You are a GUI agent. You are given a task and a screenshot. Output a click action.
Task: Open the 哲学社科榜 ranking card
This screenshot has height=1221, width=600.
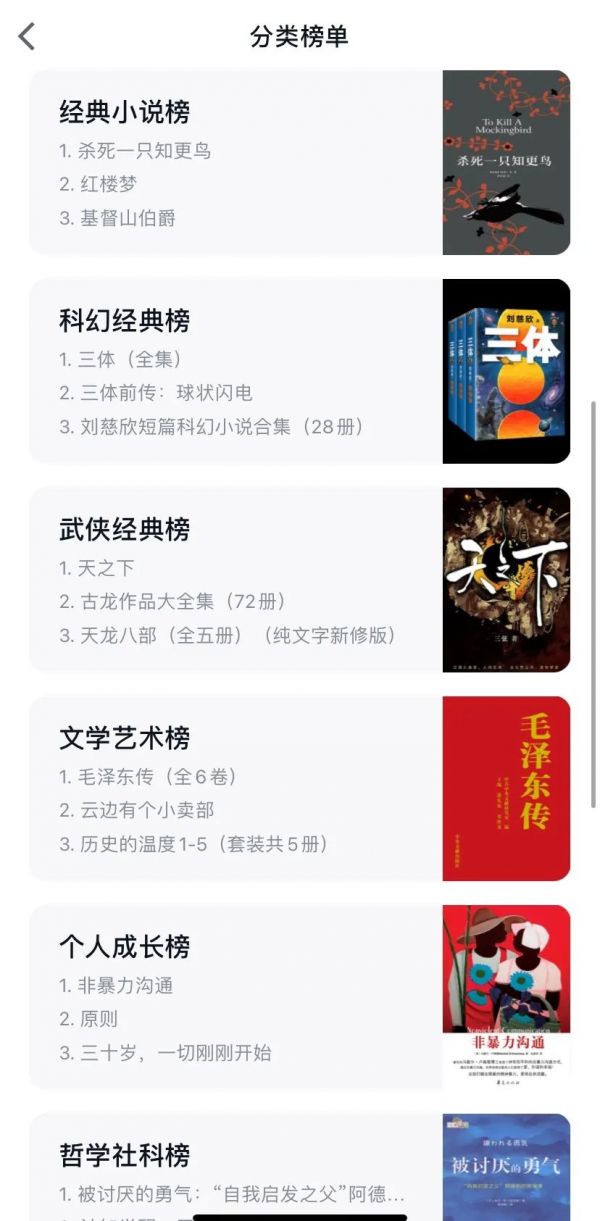point(300,1167)
